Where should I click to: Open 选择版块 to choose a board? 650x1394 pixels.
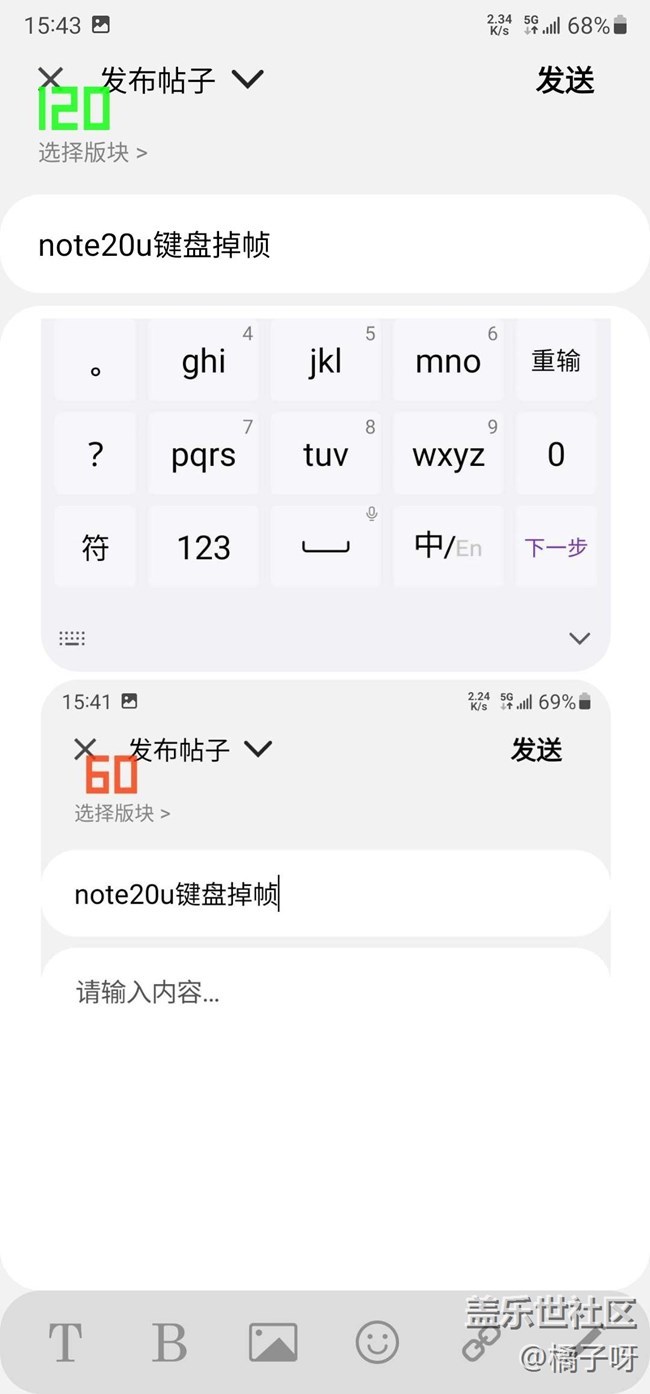click(92, 152)
